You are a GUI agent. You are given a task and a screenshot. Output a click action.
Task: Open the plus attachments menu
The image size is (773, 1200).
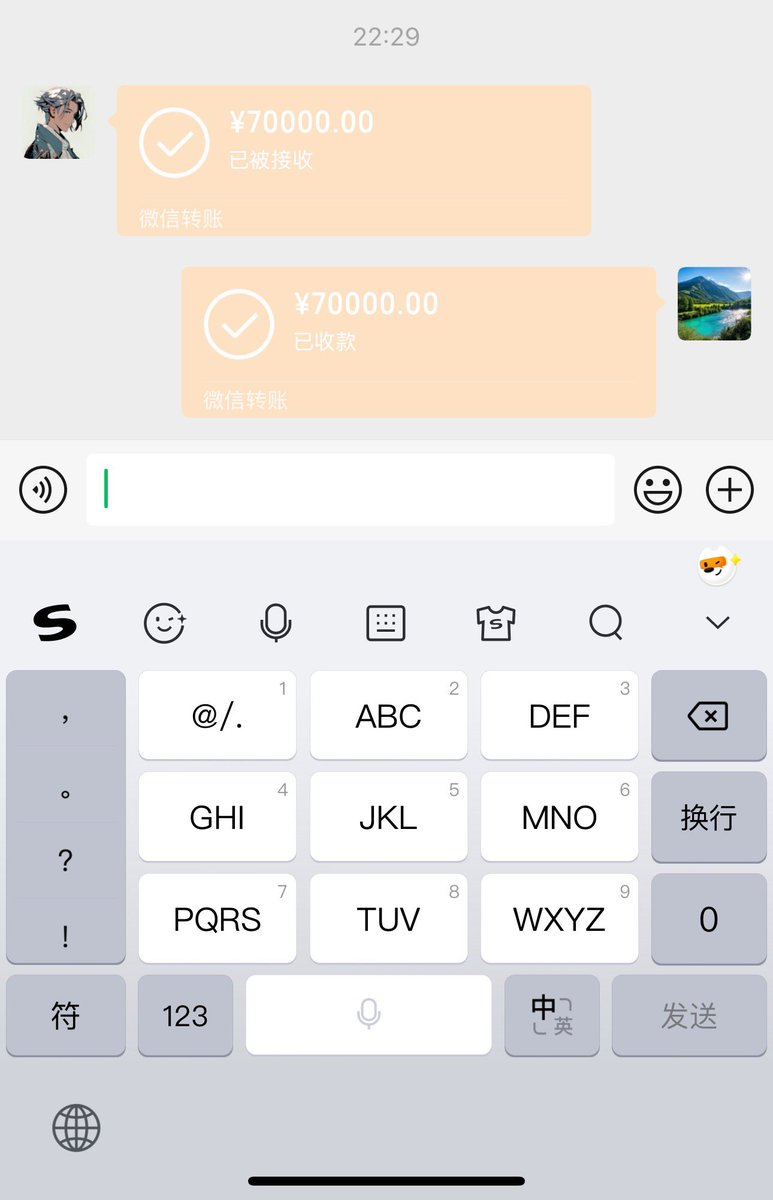pos(730,490)
